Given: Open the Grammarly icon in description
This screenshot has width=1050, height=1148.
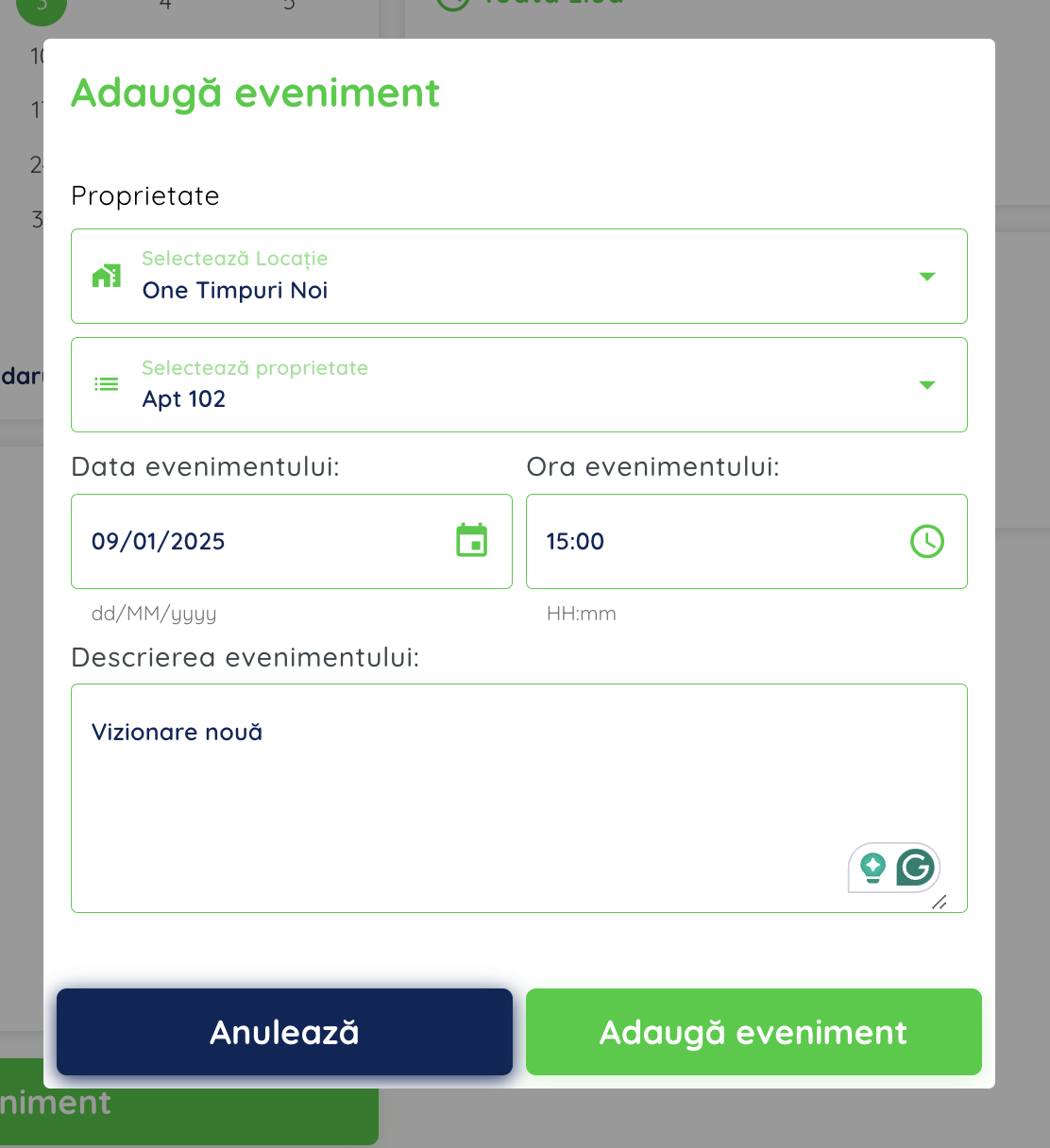Looking at the screenshot, I should [915, 867].
